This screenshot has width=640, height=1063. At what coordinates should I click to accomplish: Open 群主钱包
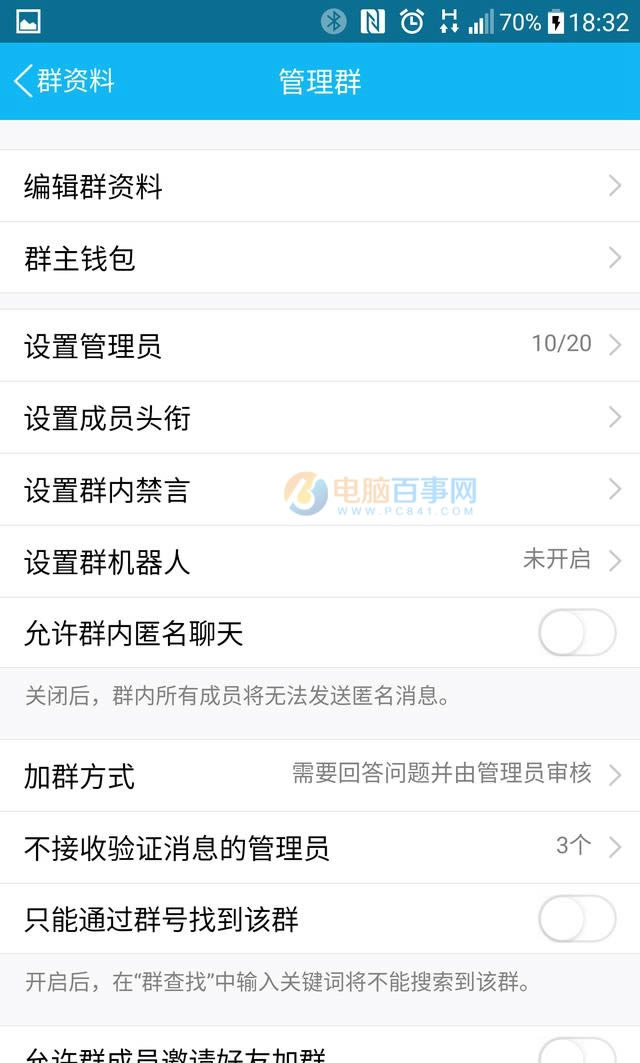pyautogui.click(x=320, y=259)
